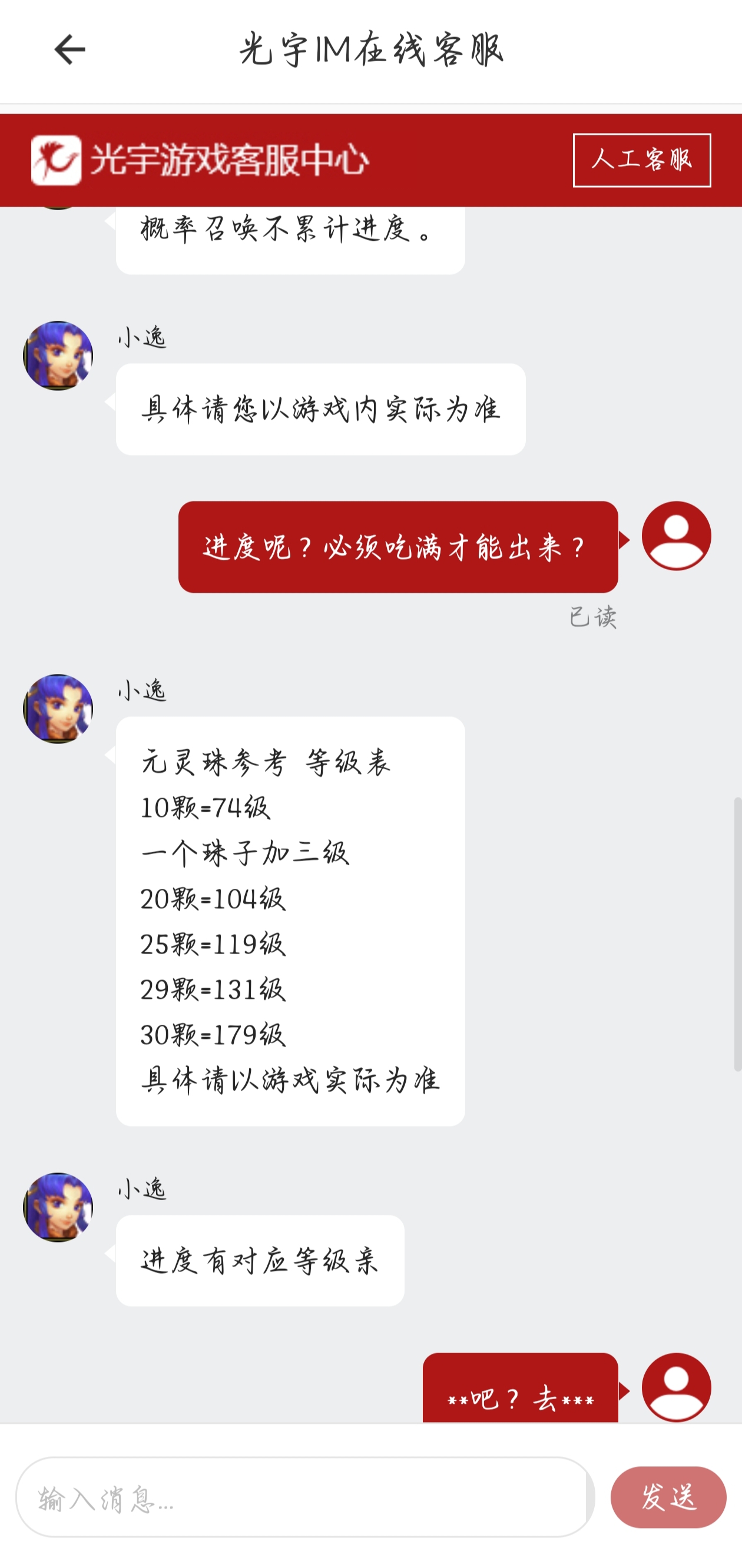This screenshot has width=742, height=1568.
Task: Focus the 输入消息 text field
Action: click(x=304, y=1497)
